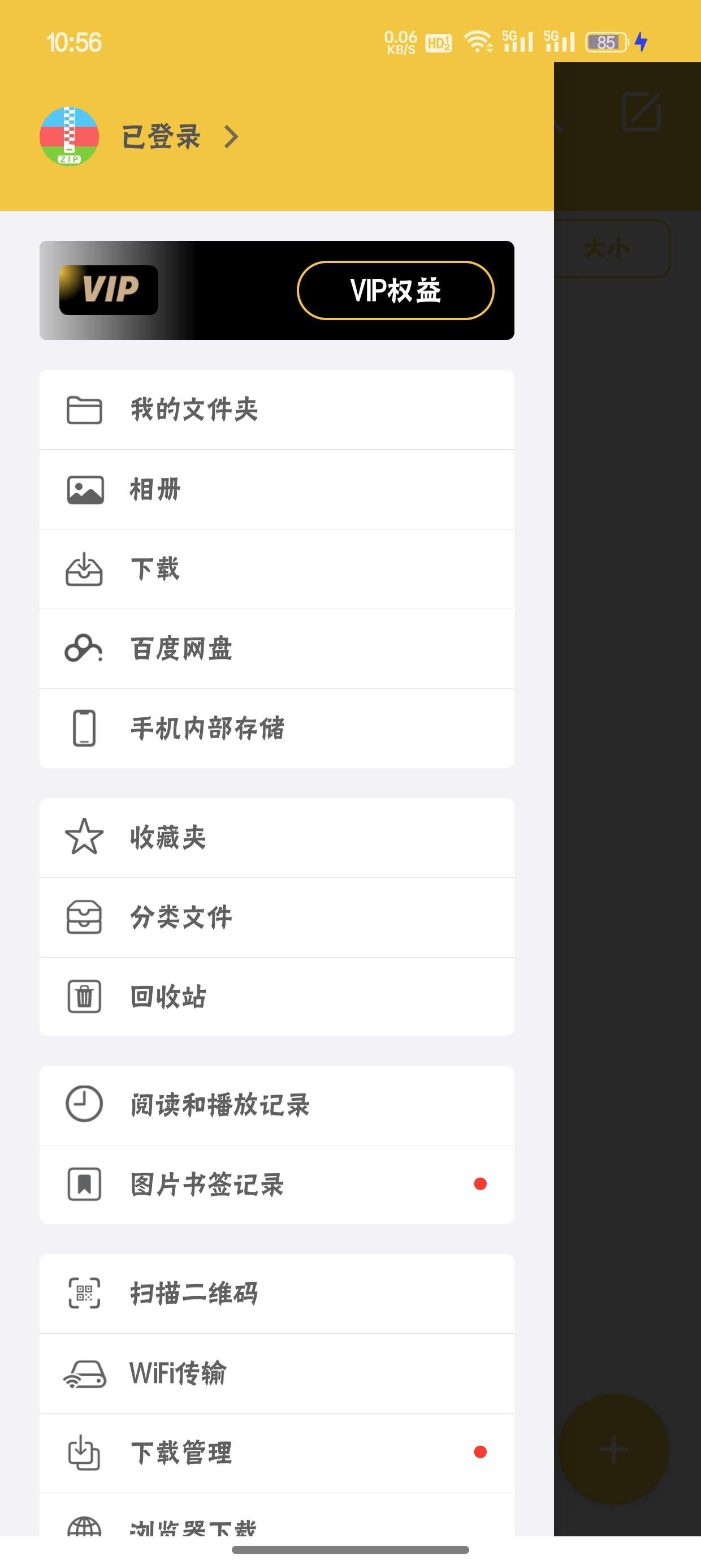Launch 扫描二维码 scanner
The image size is (701, 1568).
(276, 1294)
